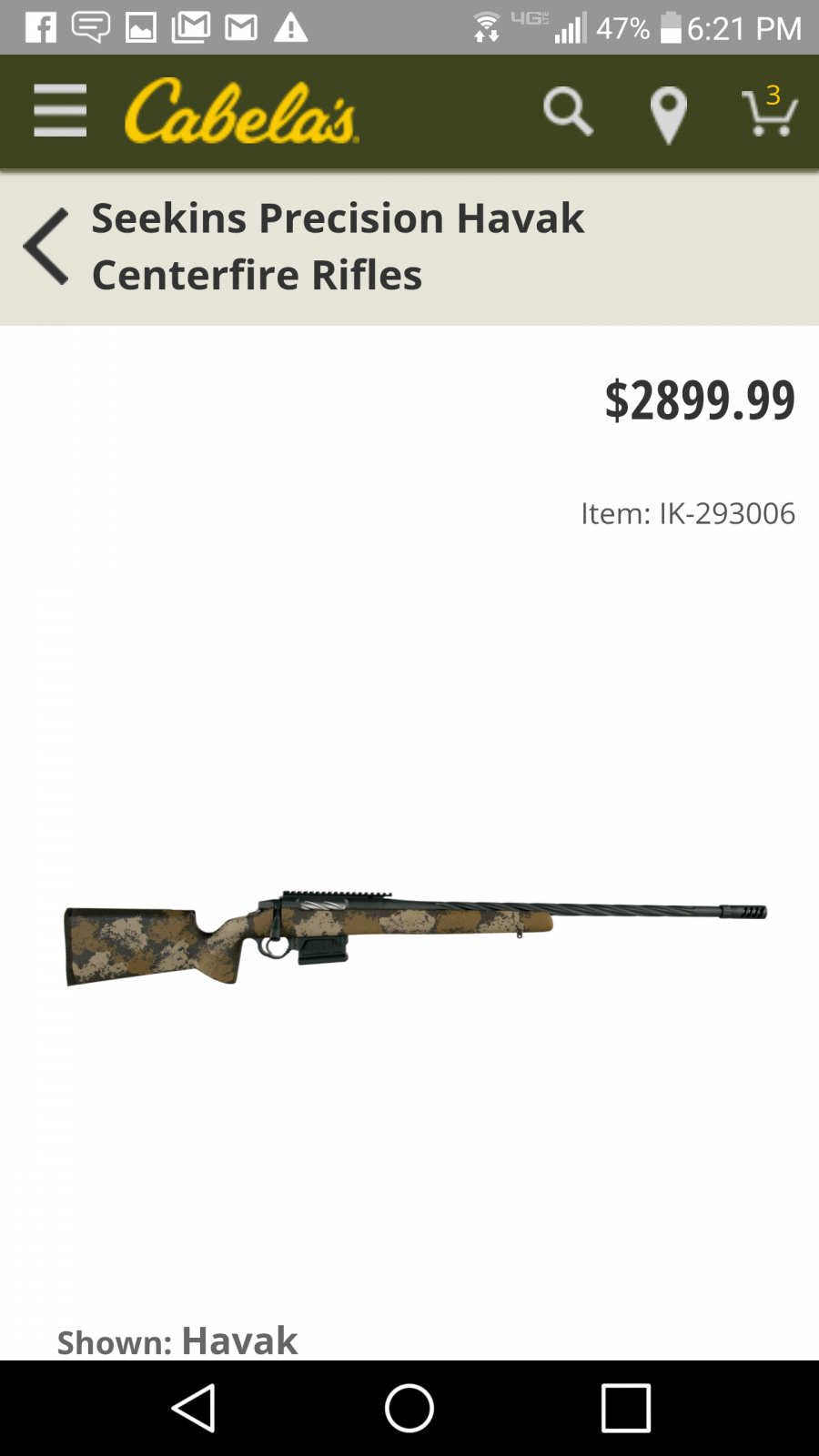Open the store locator pin
The image size is (819, 1456).
pyautogui.click(x=668, y=115)
